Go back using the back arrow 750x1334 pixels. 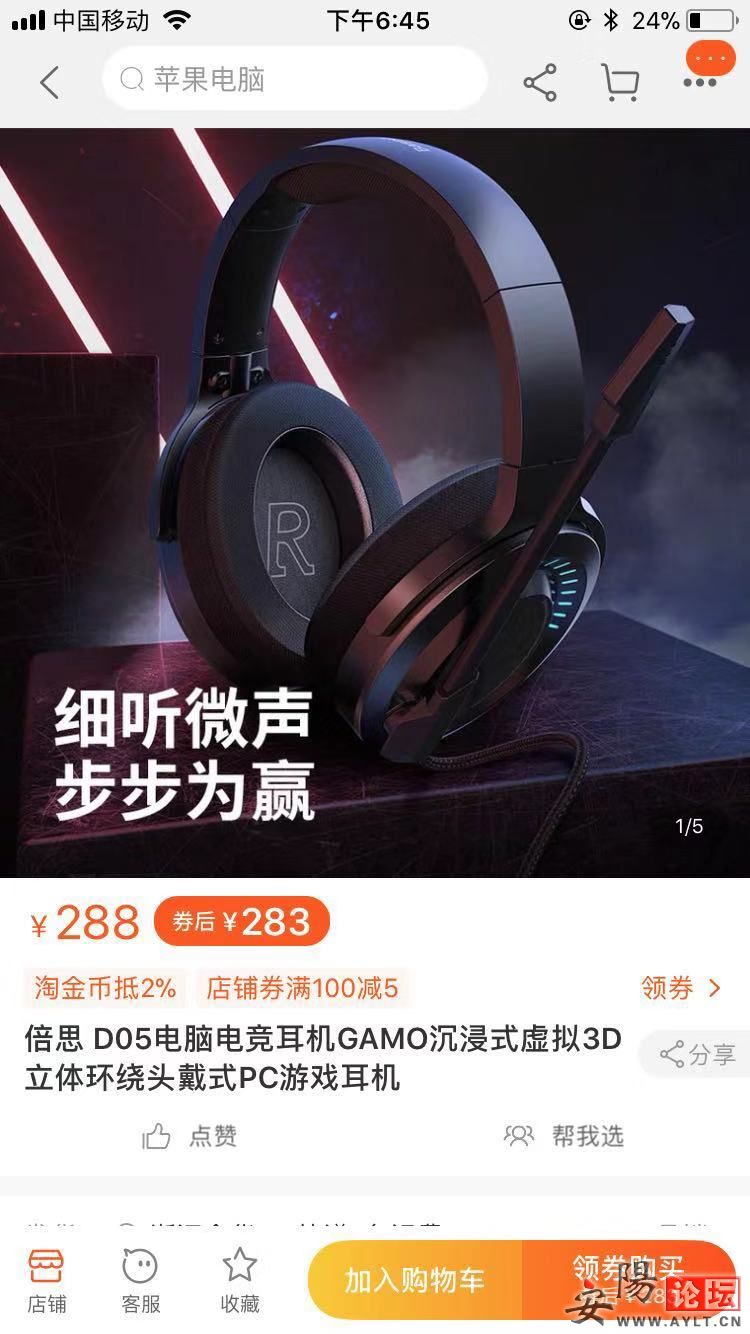(50, 82)
